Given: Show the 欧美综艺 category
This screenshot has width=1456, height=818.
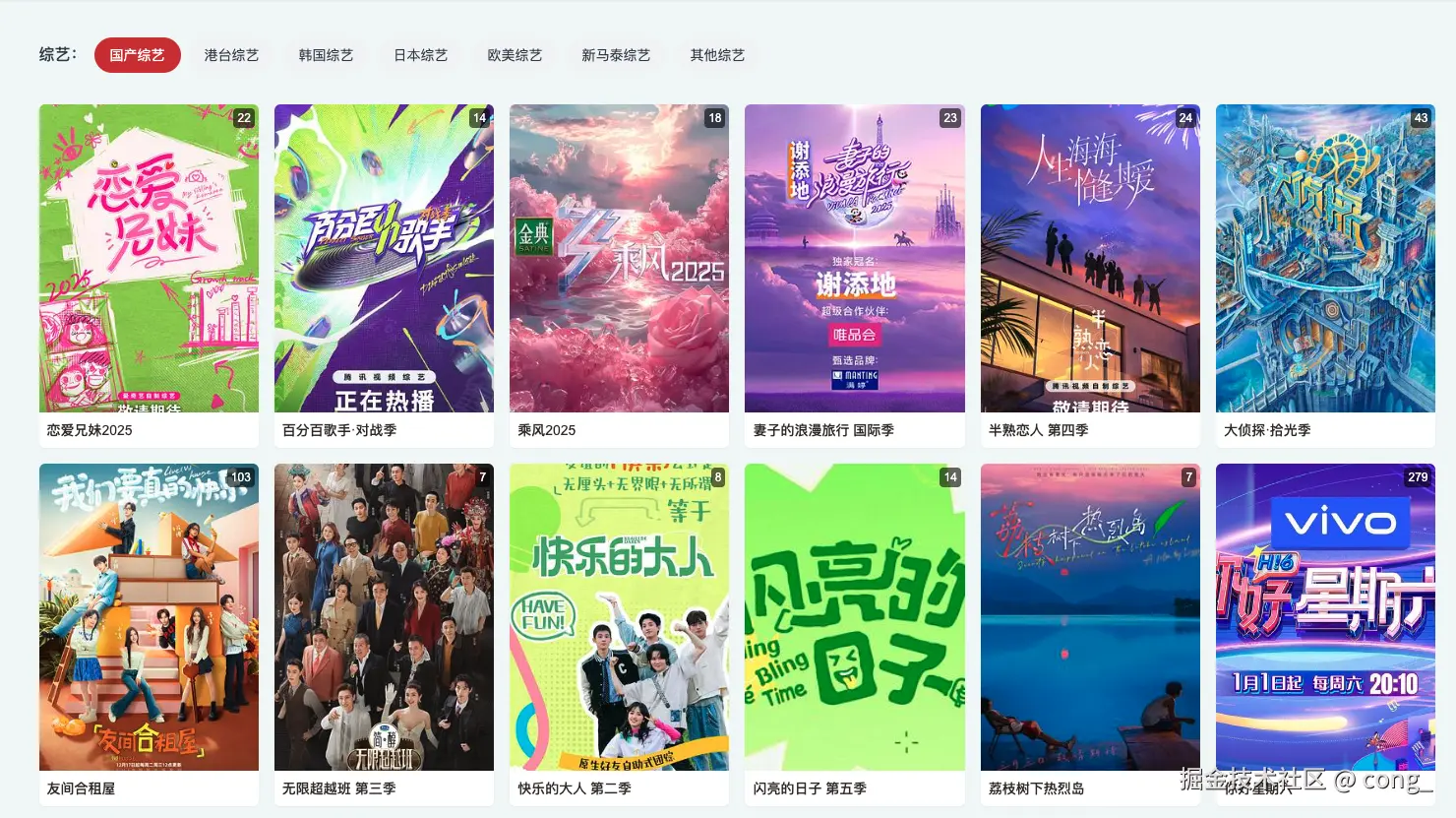Looking at the screenshot, I should click(x=515, y=55).
